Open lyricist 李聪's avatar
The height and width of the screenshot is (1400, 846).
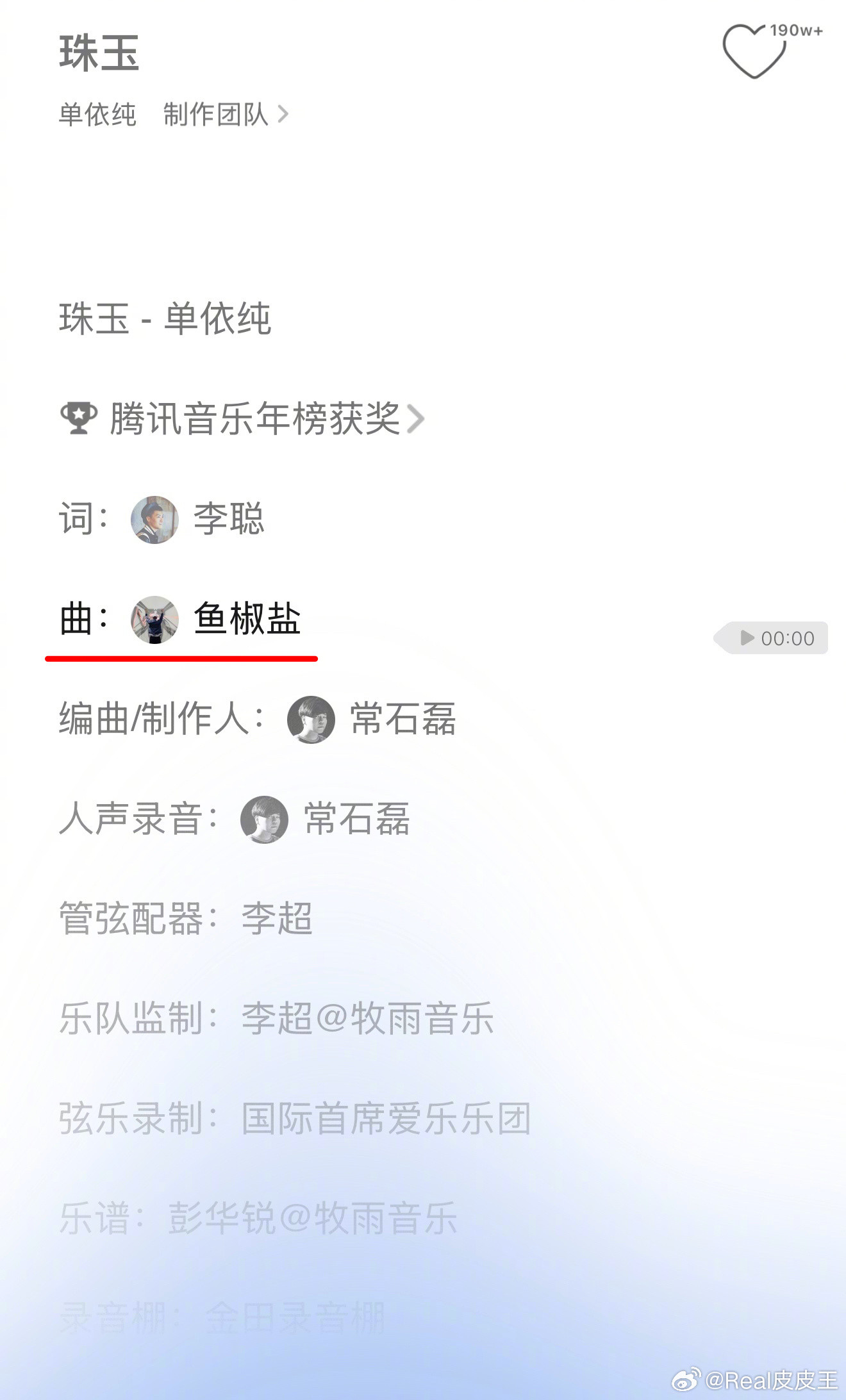[x=154, y=520]
